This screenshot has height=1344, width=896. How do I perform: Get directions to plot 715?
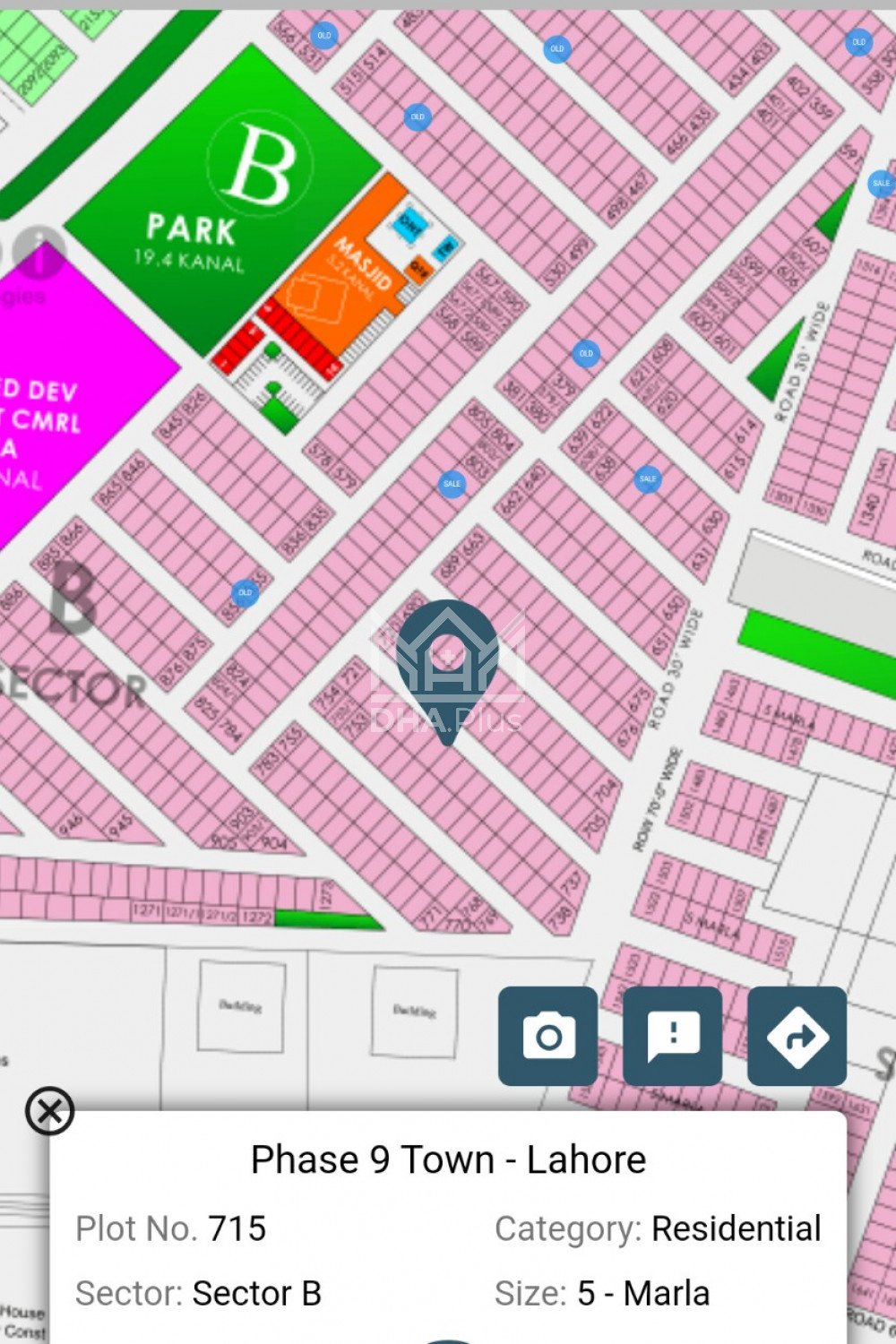pyautogui.click(x=797, y=1037)
